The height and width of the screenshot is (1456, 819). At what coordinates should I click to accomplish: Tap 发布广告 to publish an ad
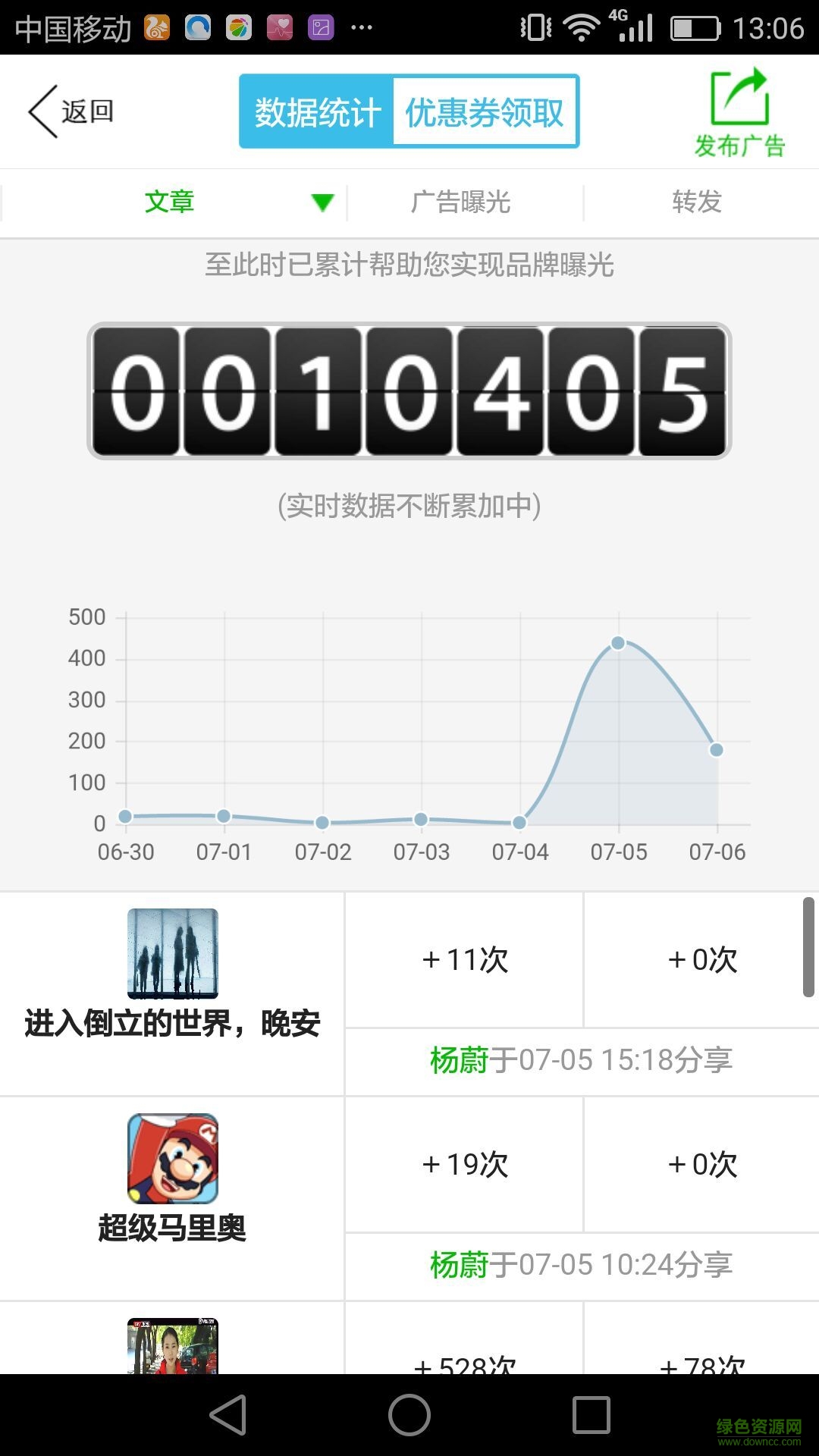pos(739,112)
